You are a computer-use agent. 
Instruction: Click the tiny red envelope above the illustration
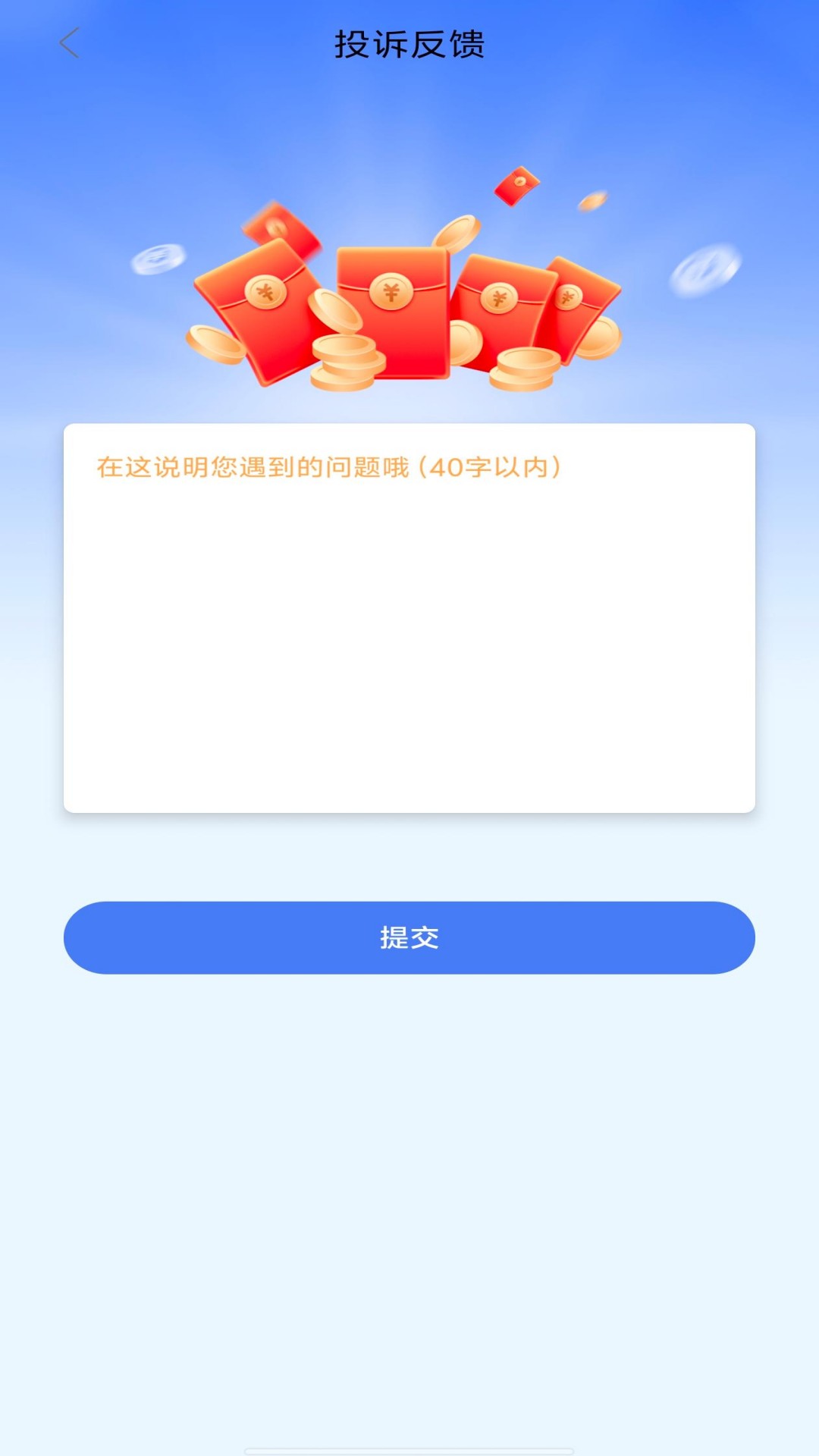[x=519, y=188]
